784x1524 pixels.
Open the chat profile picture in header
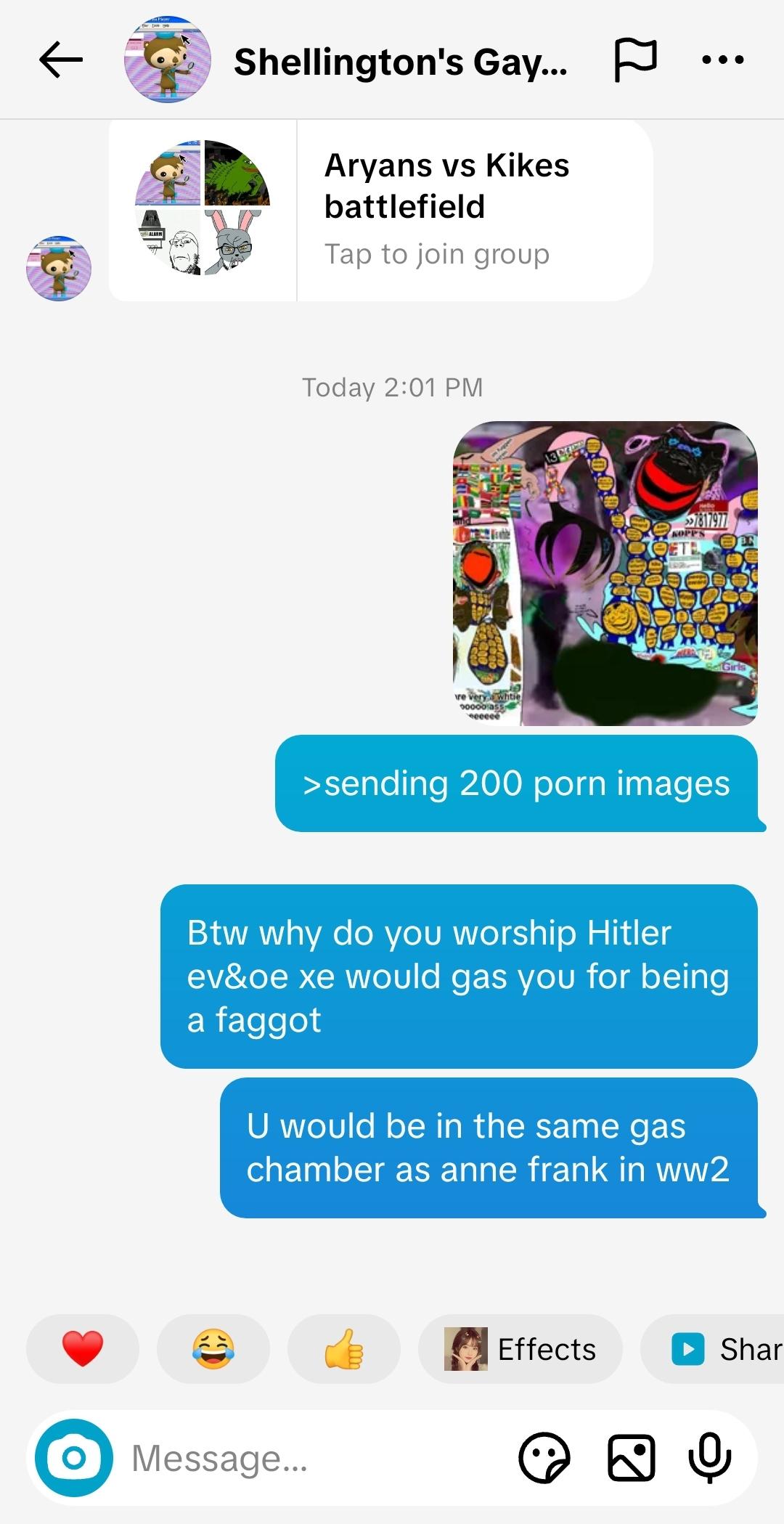tap(168, 60)
